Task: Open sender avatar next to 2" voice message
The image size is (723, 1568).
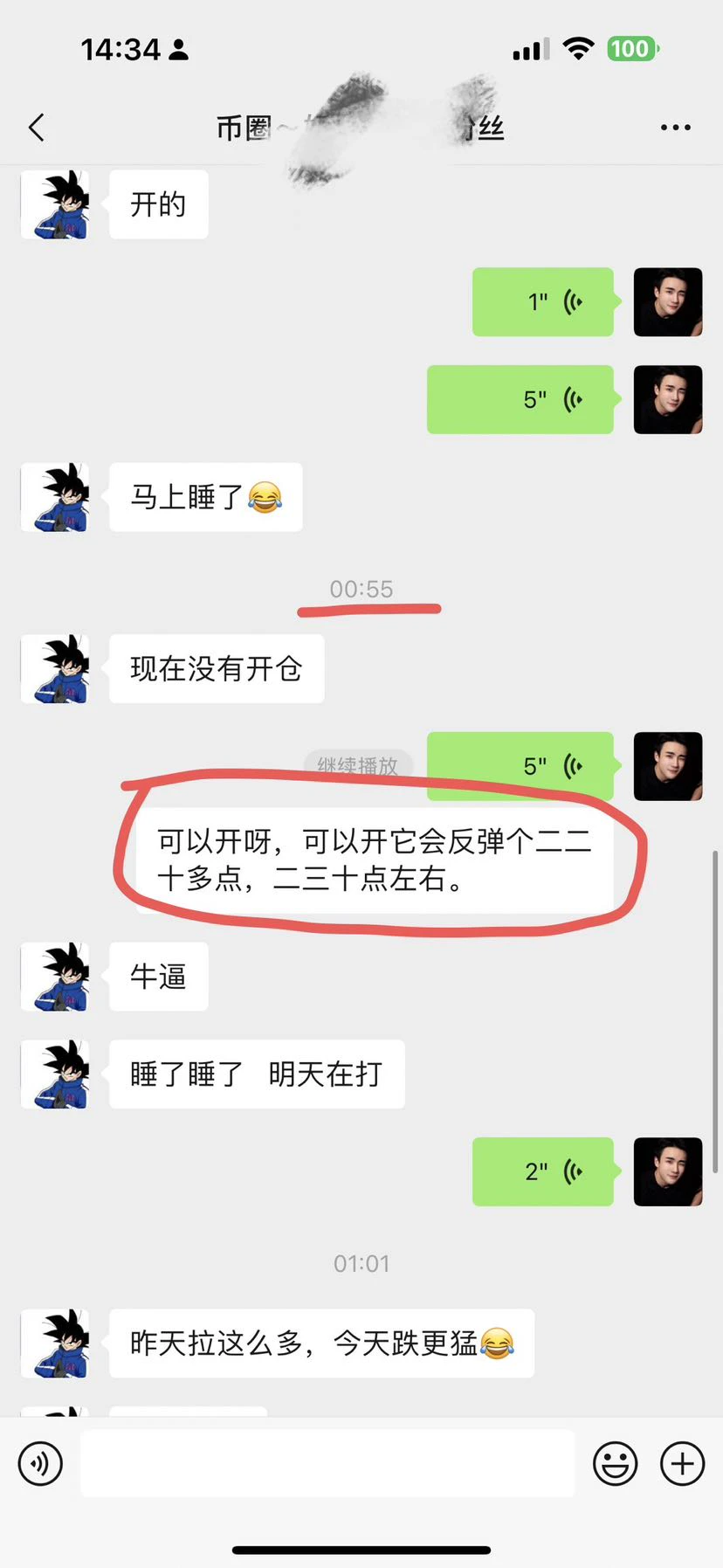Action: (668, 1171)
